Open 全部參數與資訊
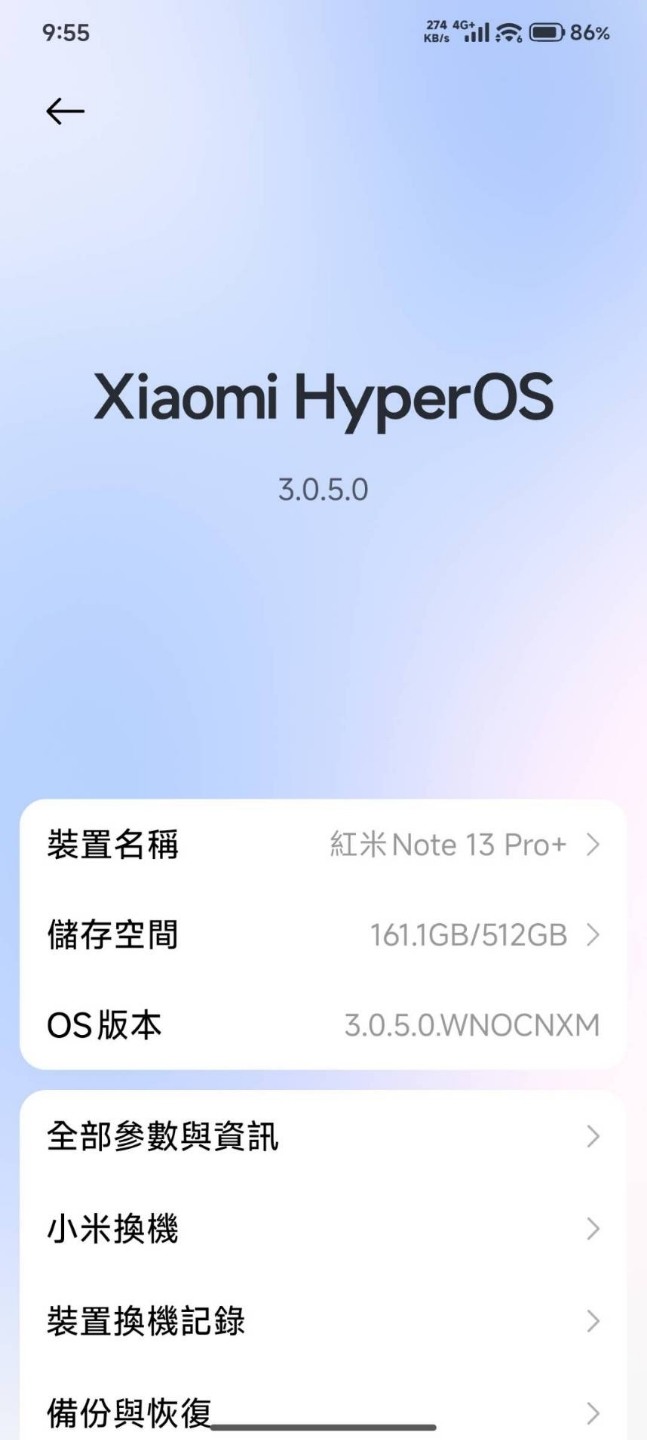Viewport: 647px width, 1440px height. tap(323, 1137)
